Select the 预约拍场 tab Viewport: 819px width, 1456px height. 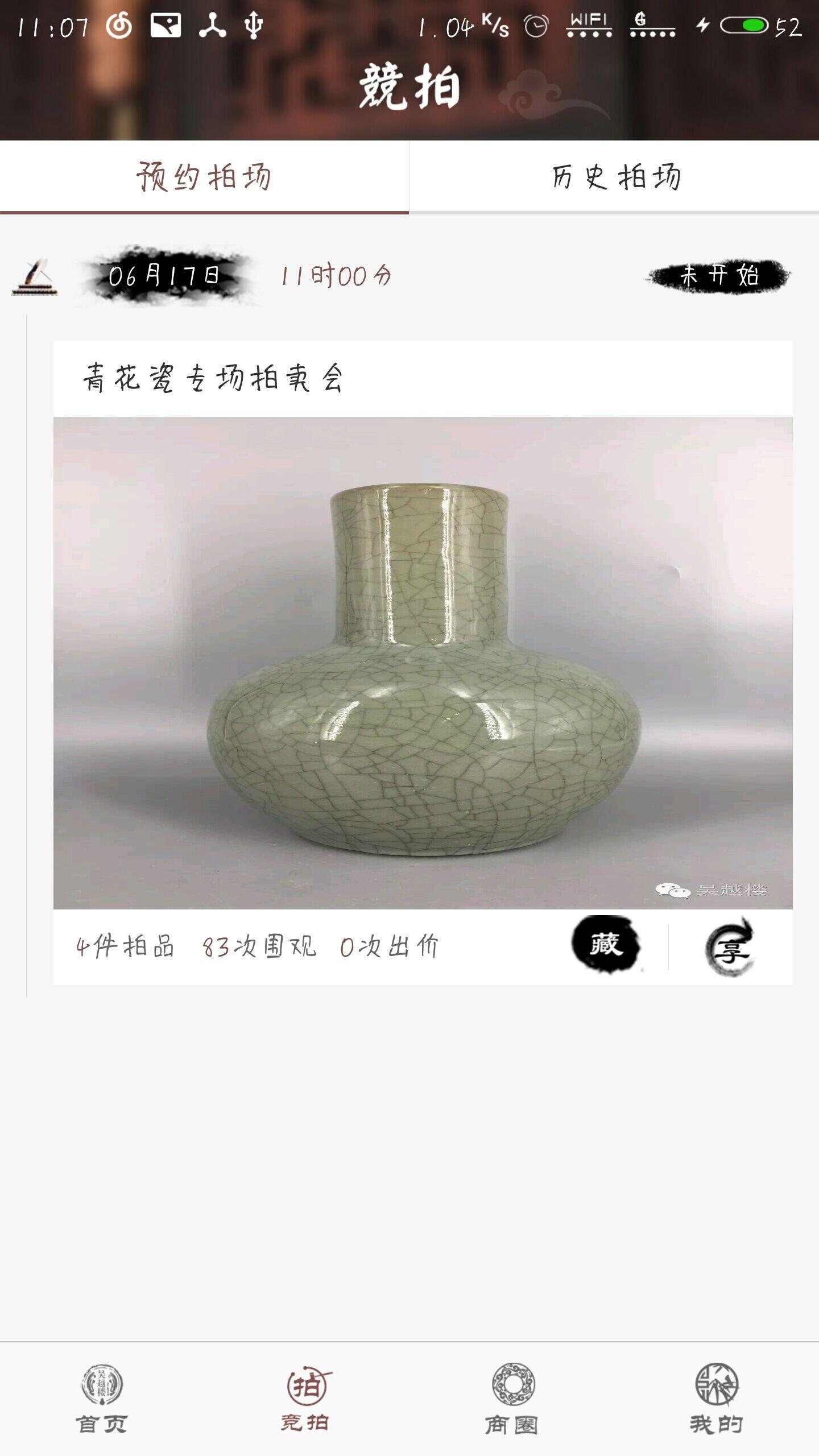204,177
